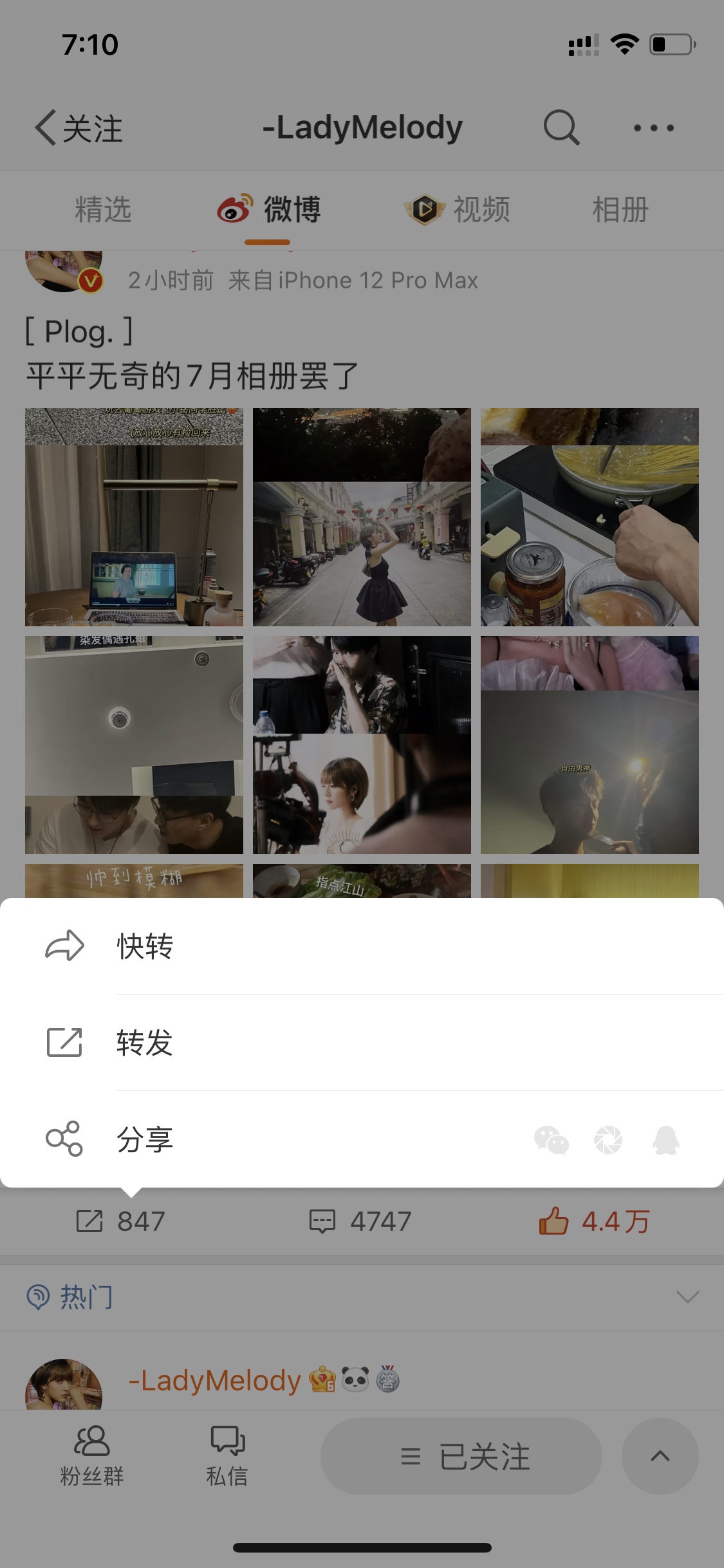
Task: Open the street photo of girl in black dress
Action: (362, 517)
